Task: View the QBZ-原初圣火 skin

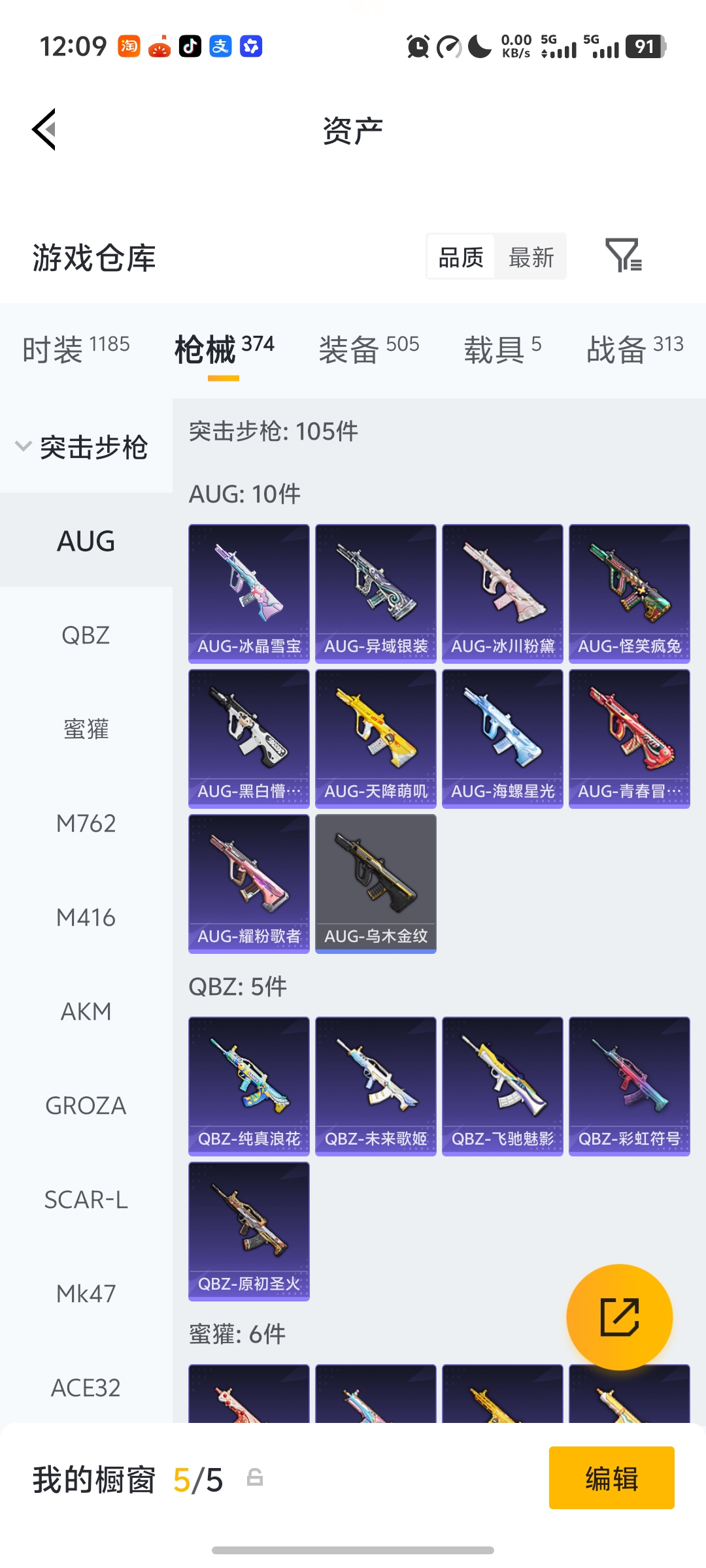Action: click(x=249, y=1231)
